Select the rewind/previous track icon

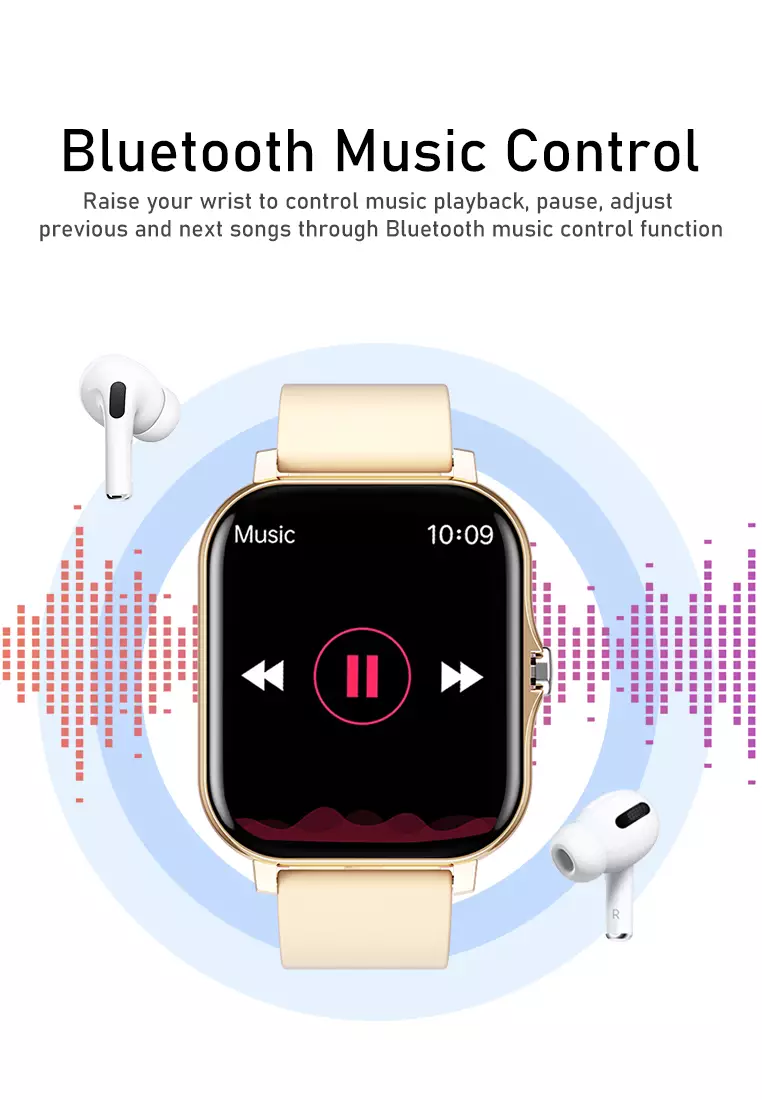point(264,675)
